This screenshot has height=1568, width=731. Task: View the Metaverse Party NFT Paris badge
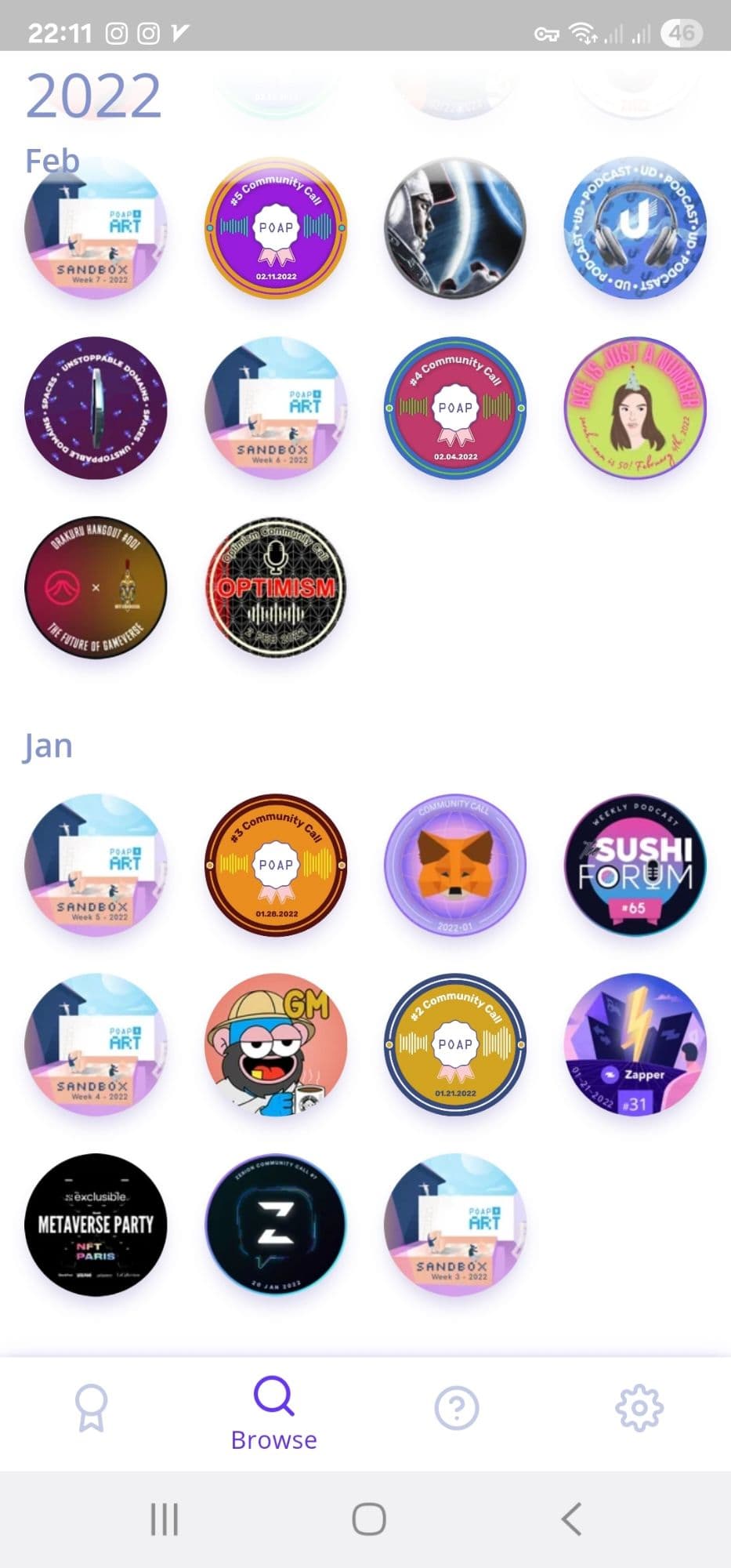coord(96,1225)
